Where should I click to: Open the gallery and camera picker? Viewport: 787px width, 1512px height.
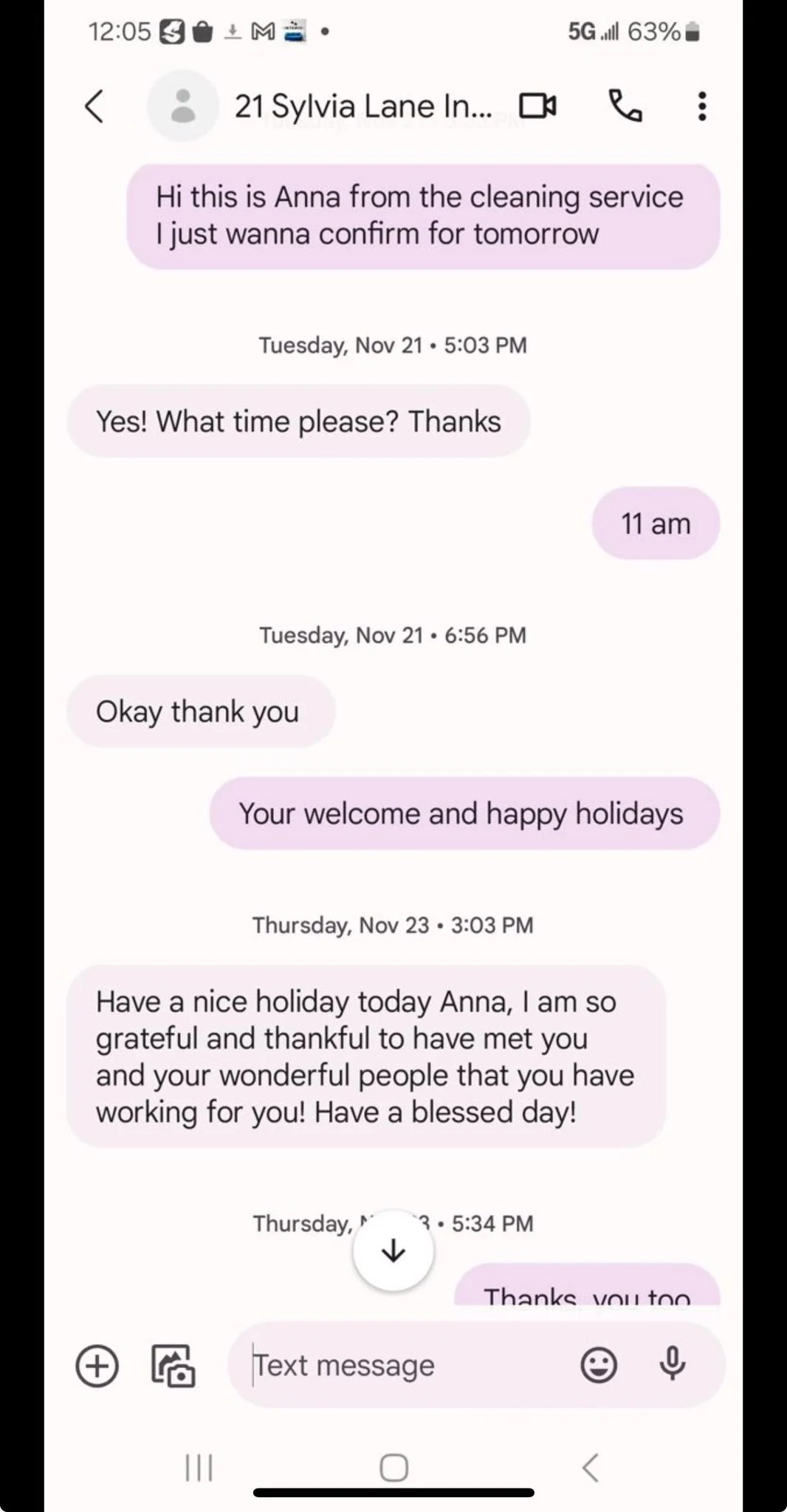pyautogui.click(x=173, y=1366)
